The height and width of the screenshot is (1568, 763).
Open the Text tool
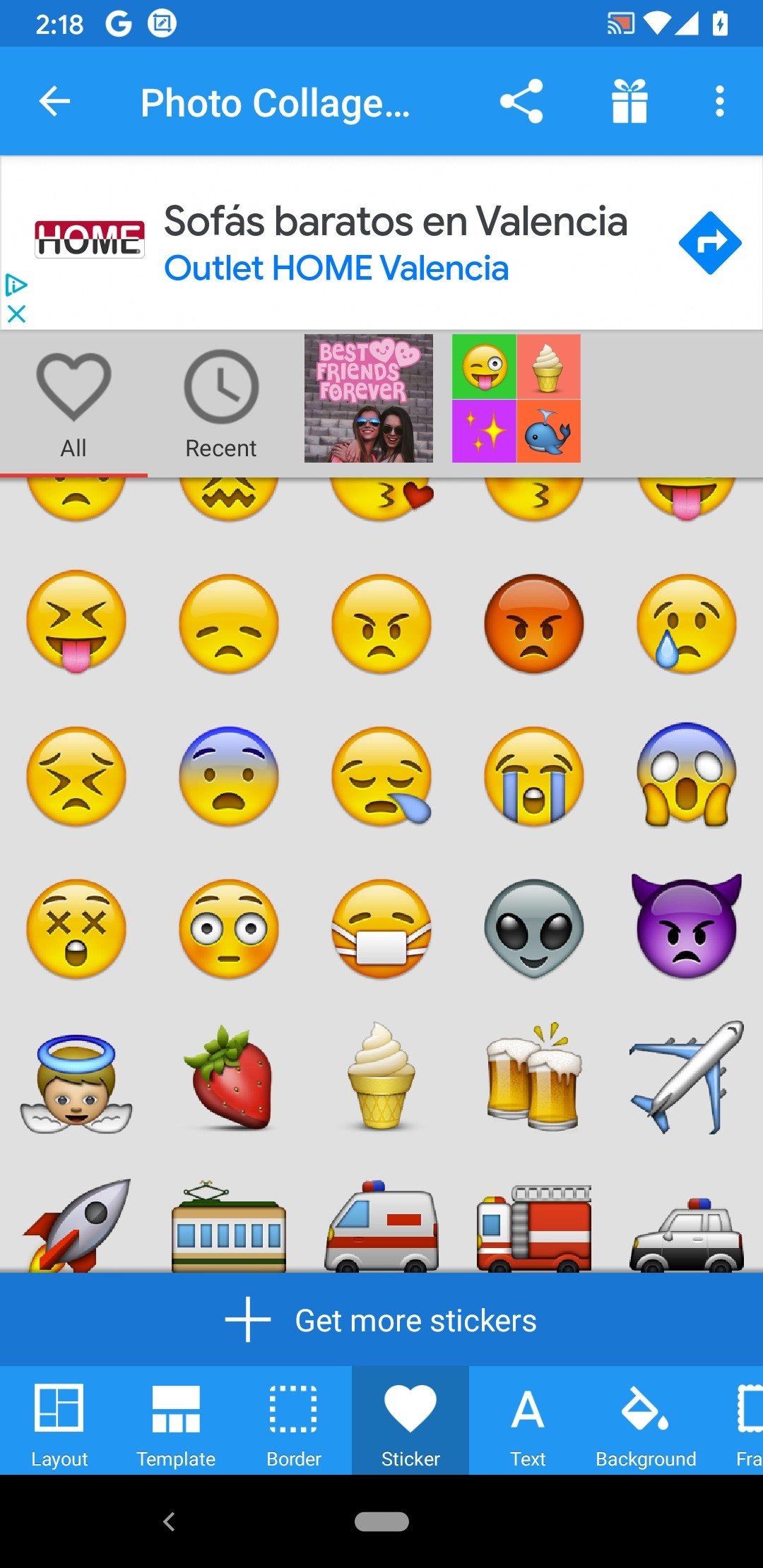click(528, 1421)
